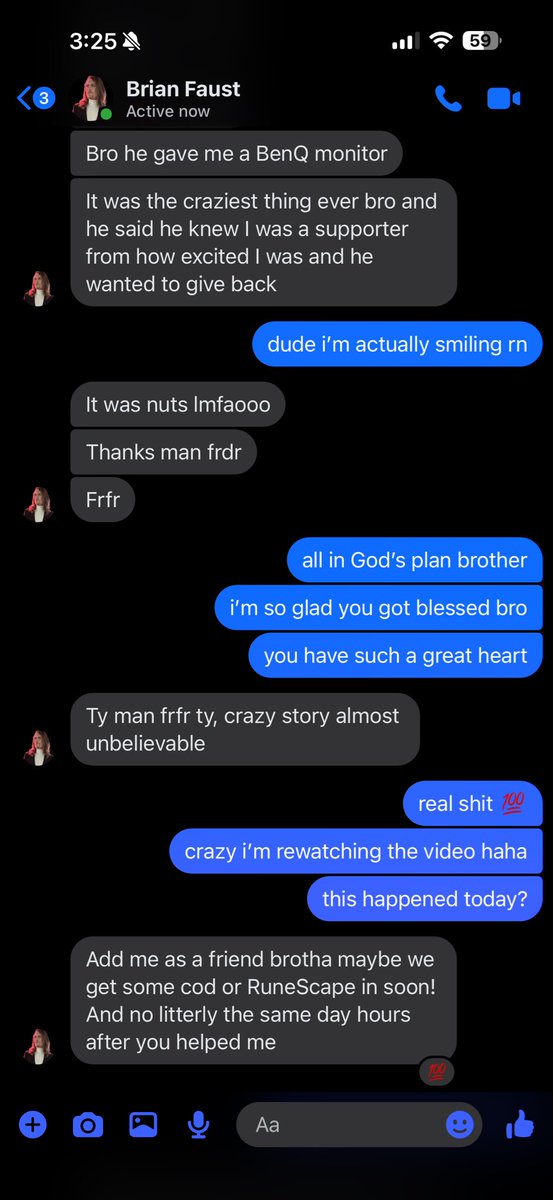The height and width of the screenshot is (1200, 553).
Task: Start a video call with Brian Faust
Action: click(504, 98)
